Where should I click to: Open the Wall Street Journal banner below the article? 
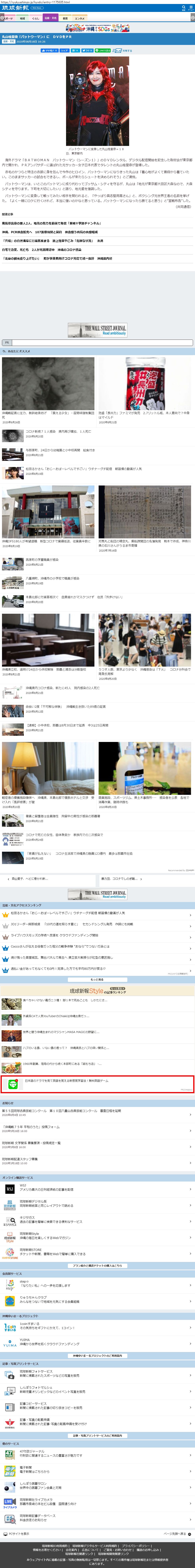[x=97, y=330]
